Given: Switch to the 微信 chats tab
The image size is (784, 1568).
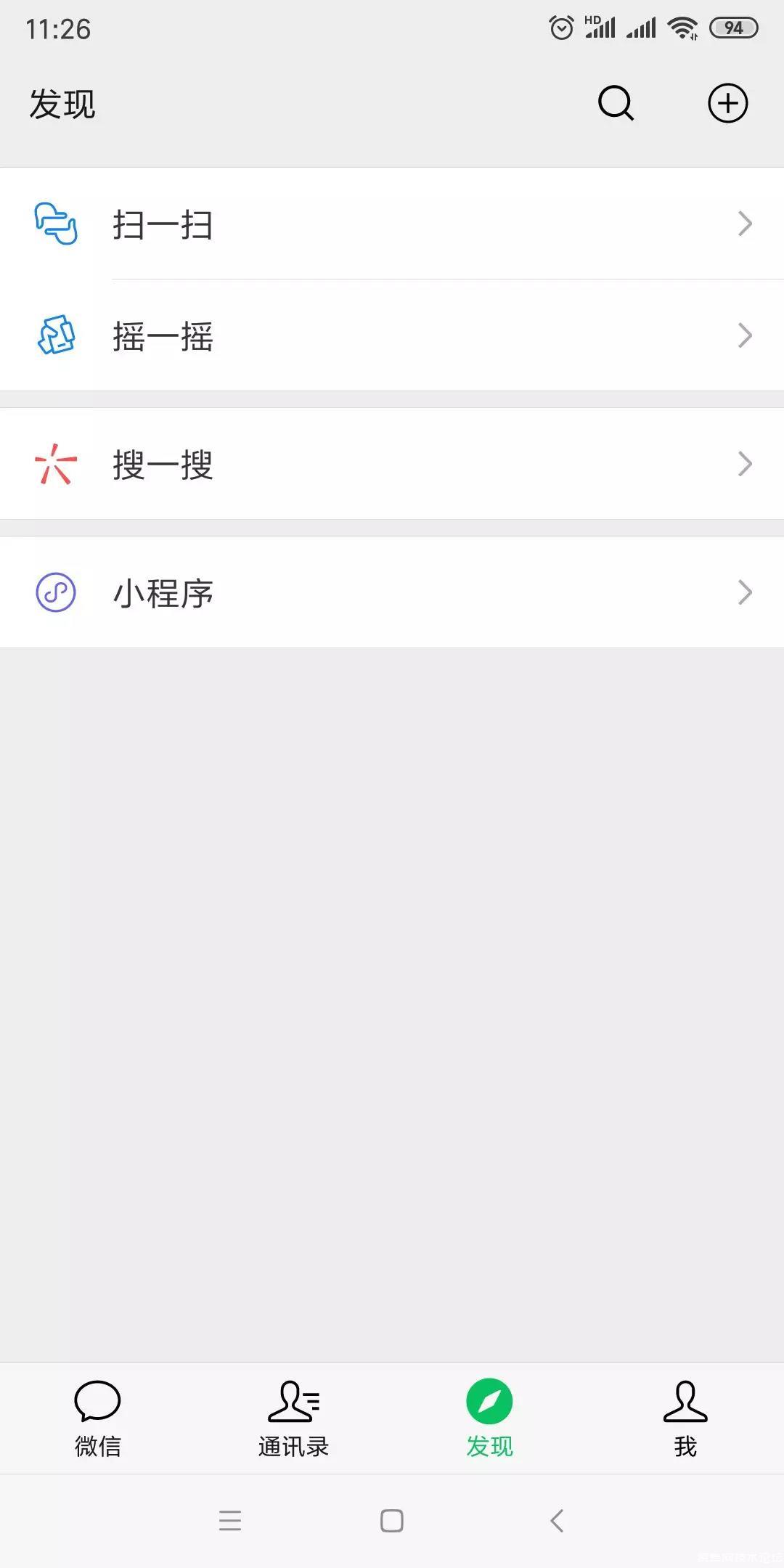Looking at the screenshot, I should click(98, 1418).
